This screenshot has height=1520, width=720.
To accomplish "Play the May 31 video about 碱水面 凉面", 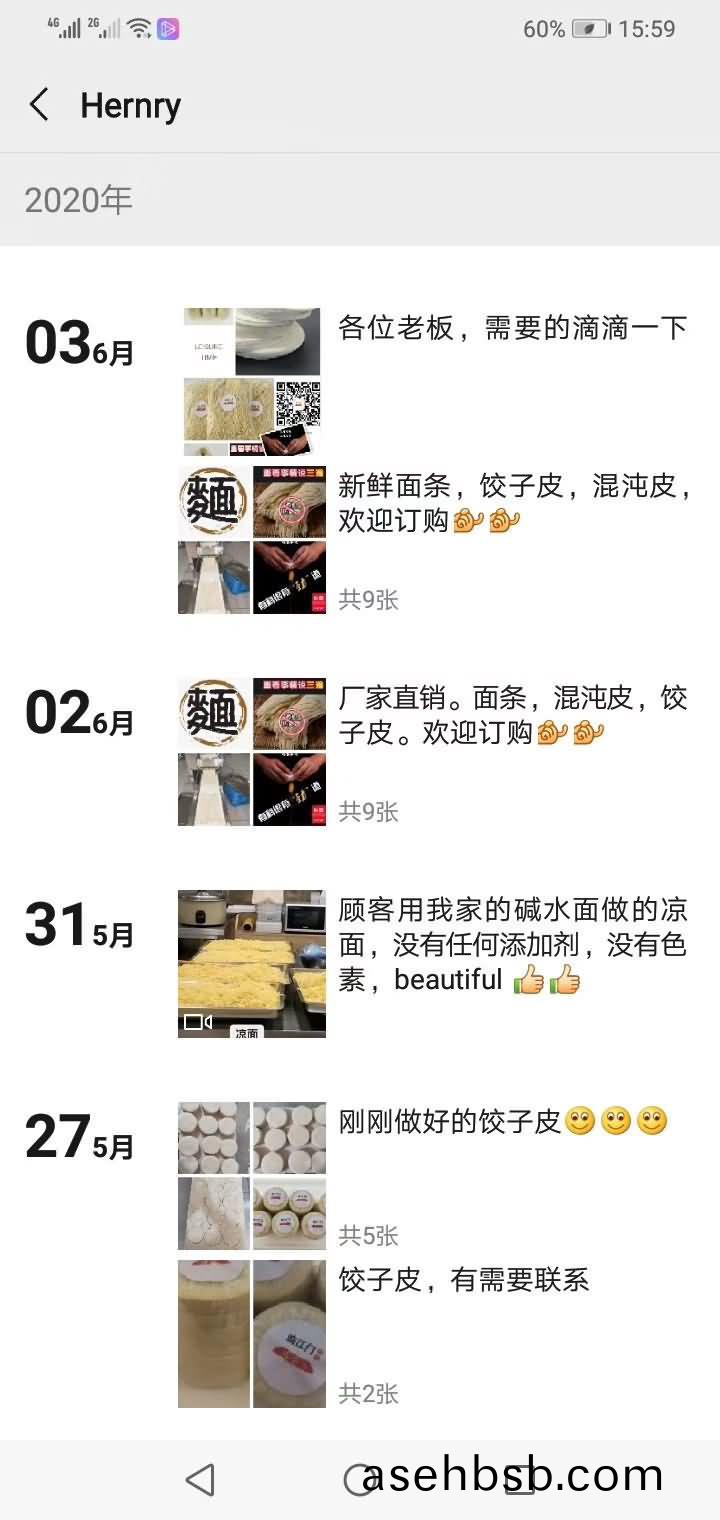I will tap(252, 963).
